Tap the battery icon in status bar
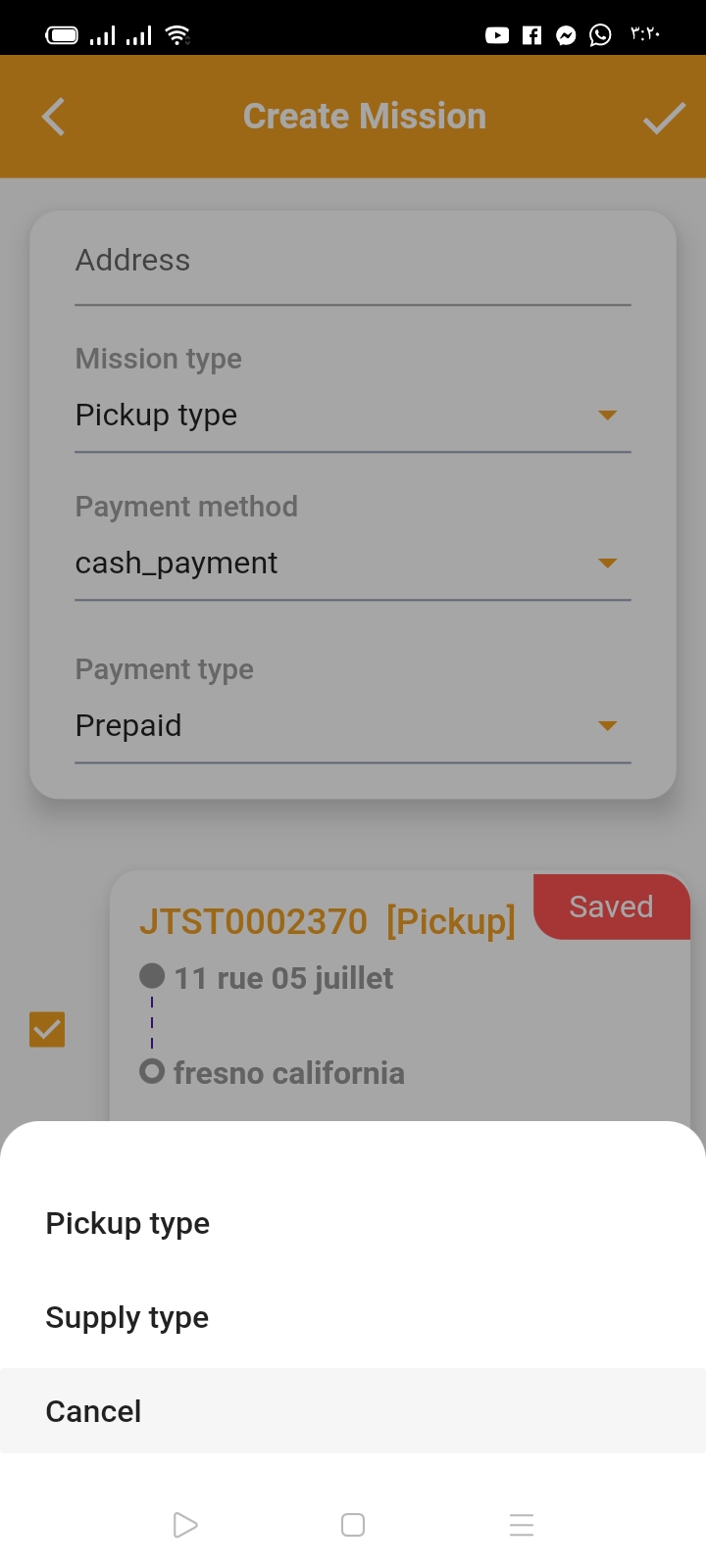The image size is (706, 1568). 62,34
